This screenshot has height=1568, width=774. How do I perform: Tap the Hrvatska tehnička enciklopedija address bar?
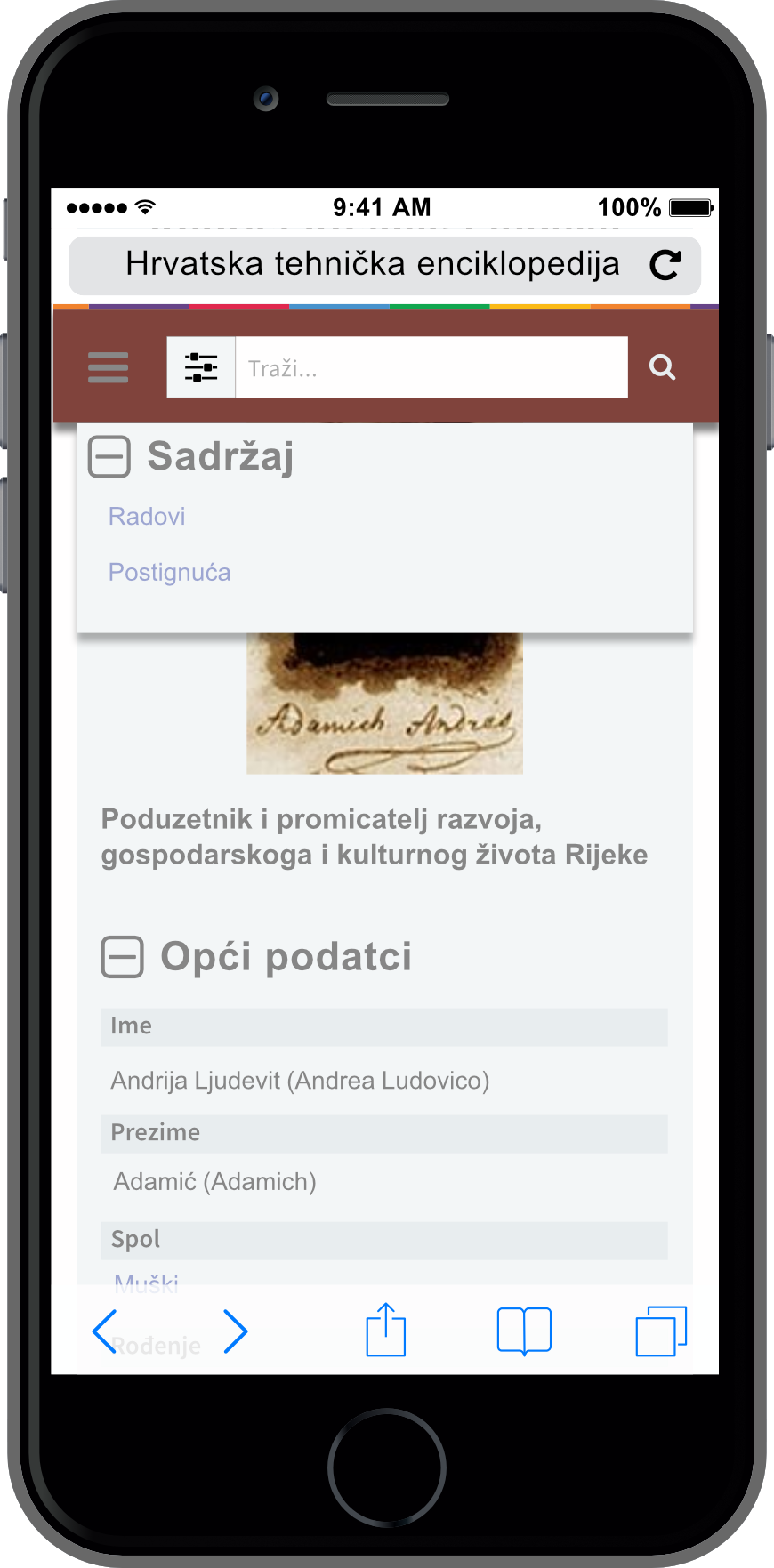(x=372, y=265)
